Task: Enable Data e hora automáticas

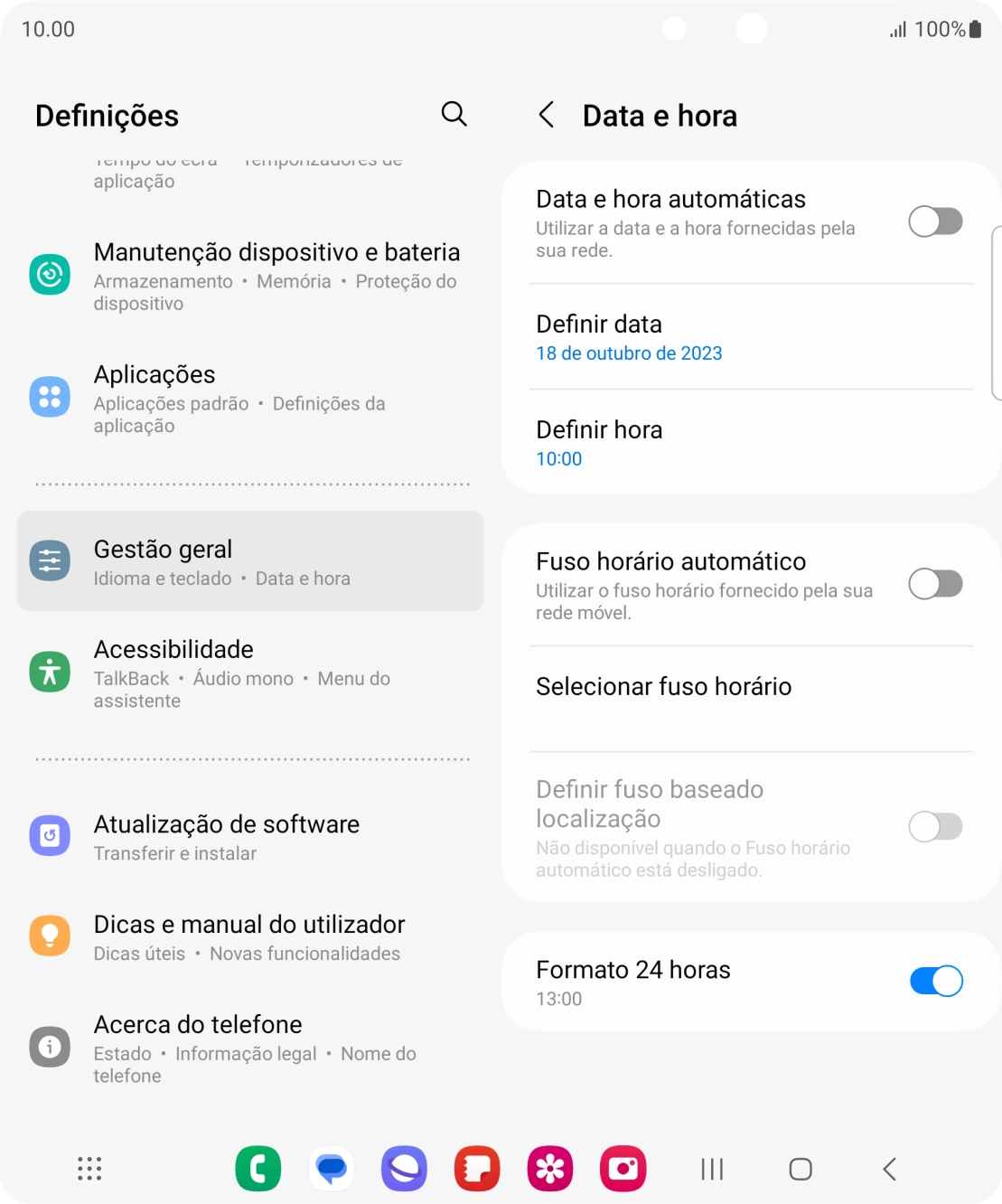Action: coord(935,220)
